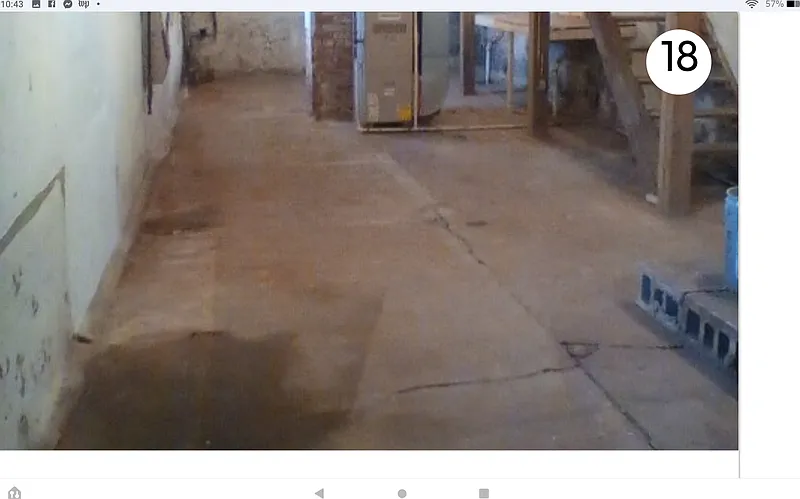Go back using the system back button
Screen dimensions: 800x499
pos(319,493)
